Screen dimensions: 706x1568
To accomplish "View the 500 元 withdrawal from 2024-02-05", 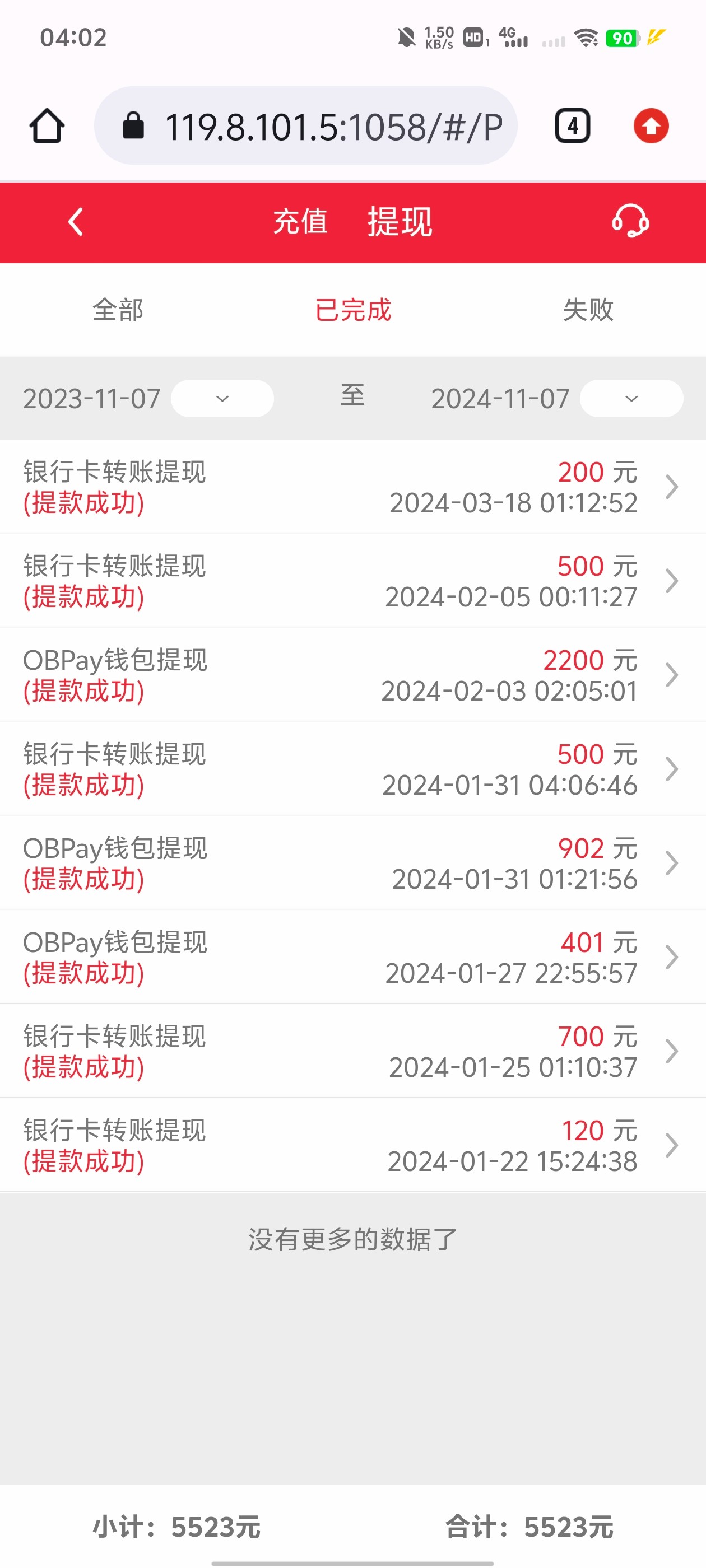I will coord(352,581).
